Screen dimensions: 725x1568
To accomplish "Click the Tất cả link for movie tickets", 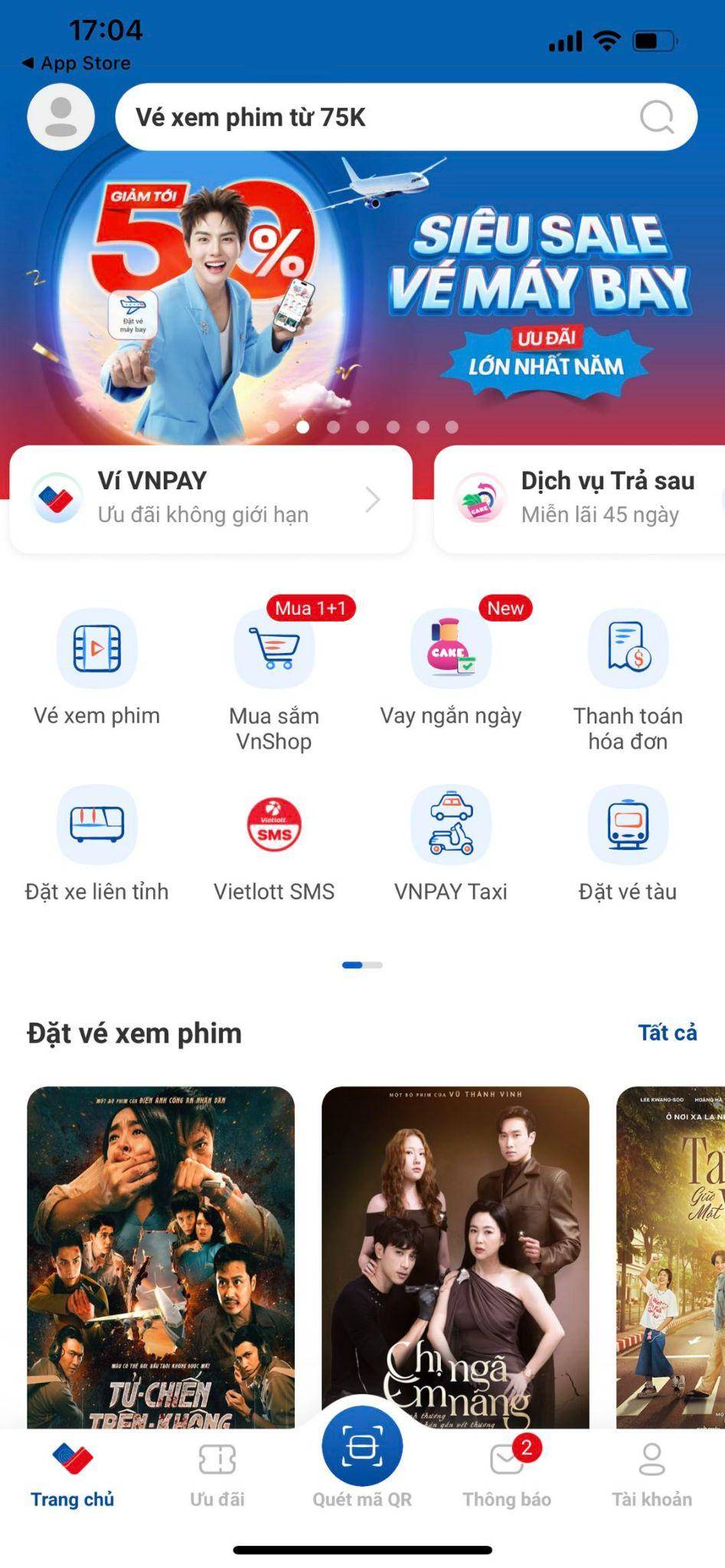I will 668,1032.
